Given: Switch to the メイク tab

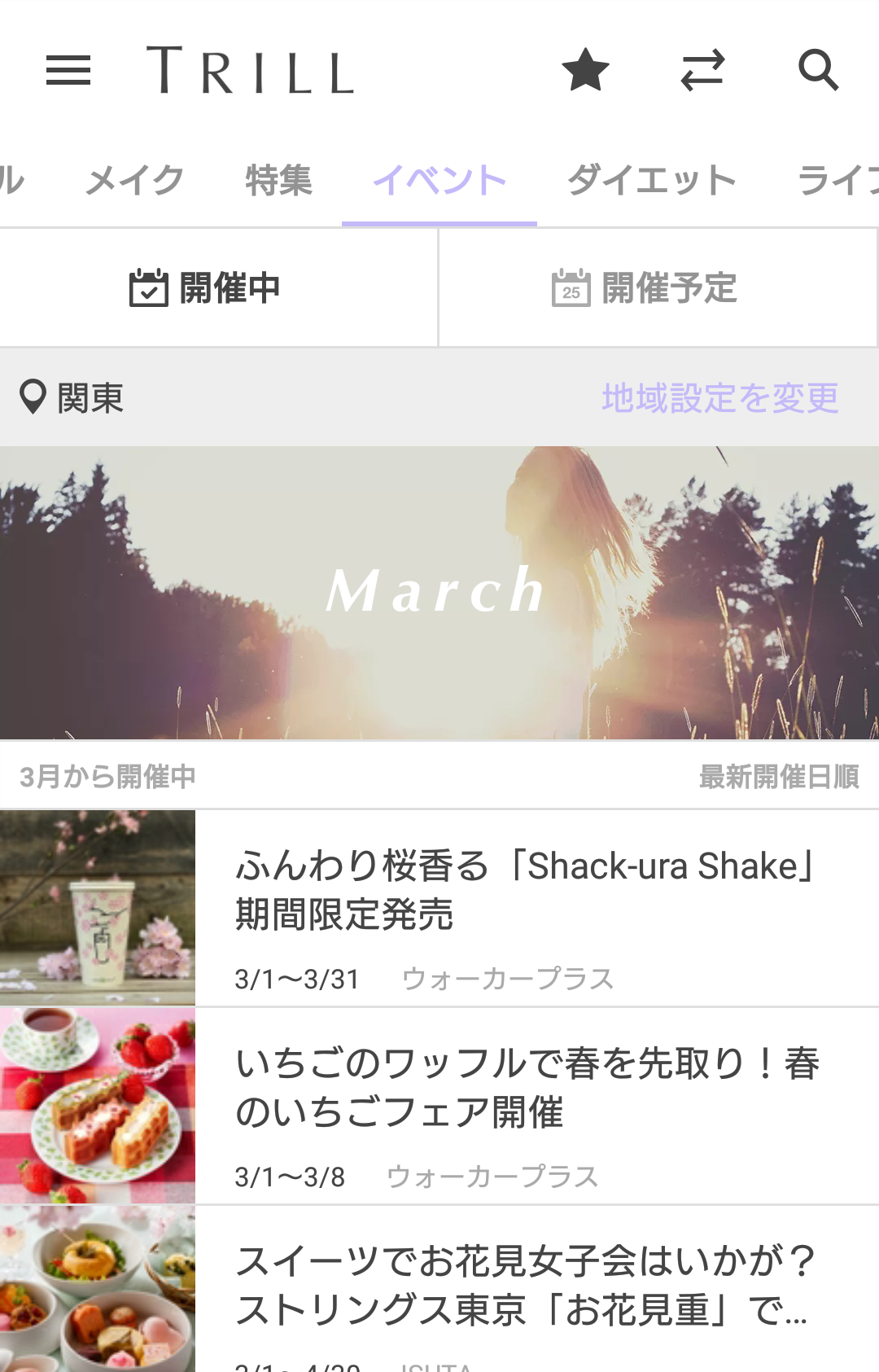Looking at the screenshot, I should click(135, 180).
